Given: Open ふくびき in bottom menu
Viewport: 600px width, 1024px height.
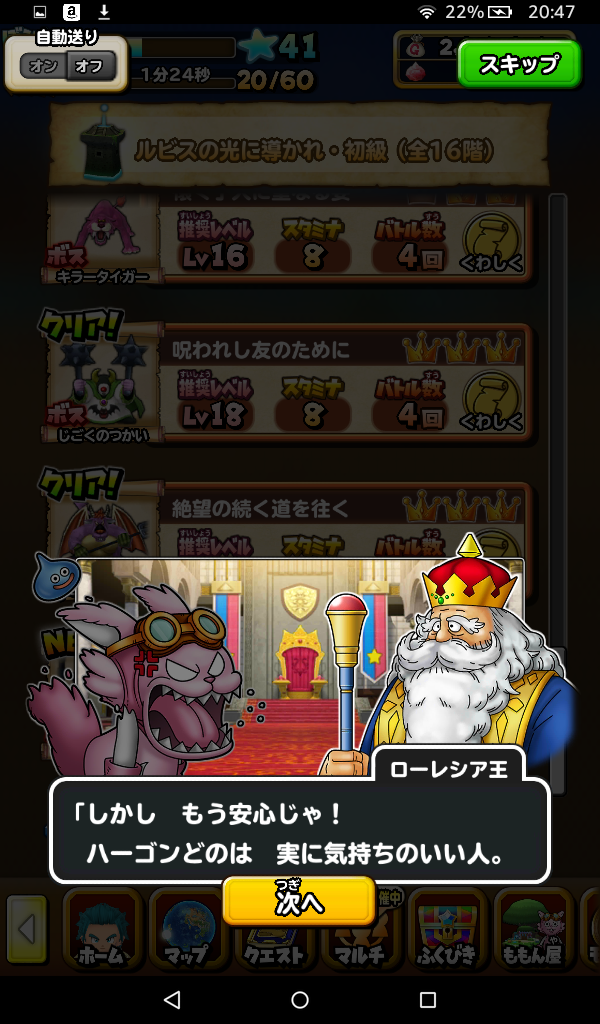Looking at the screenshot, I should click(447, 930).
